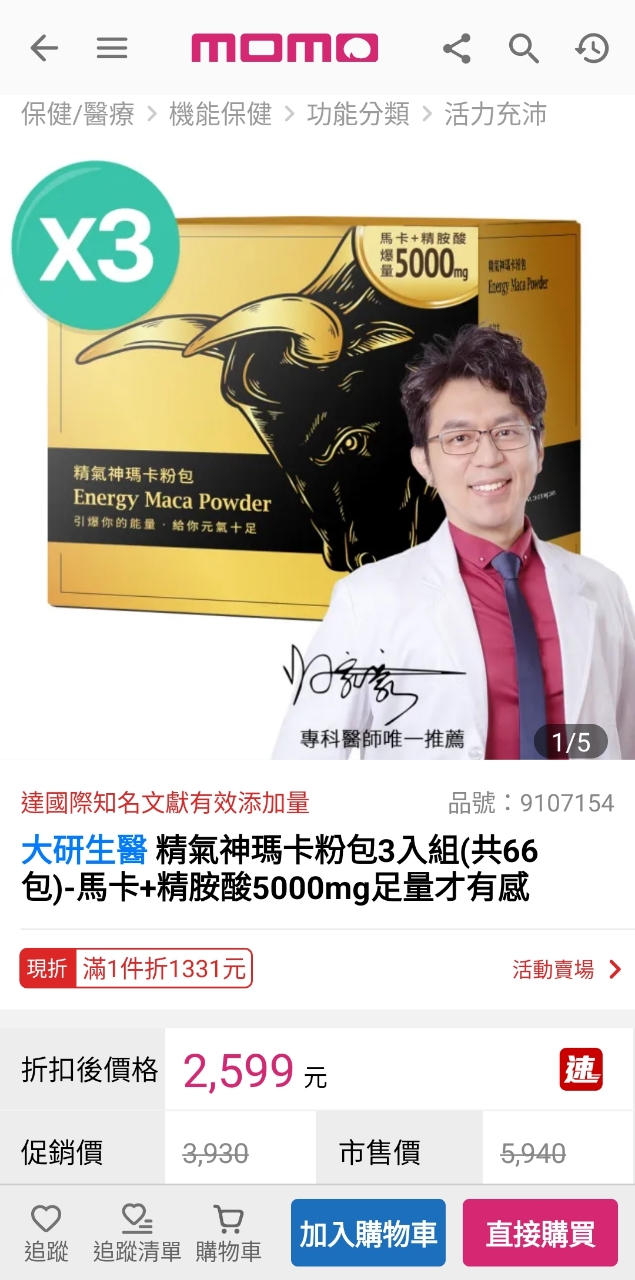Open the 追蹤清單 wishlist
Image resolution: width=635 pixels, height=1280 pixels.
137,1233
